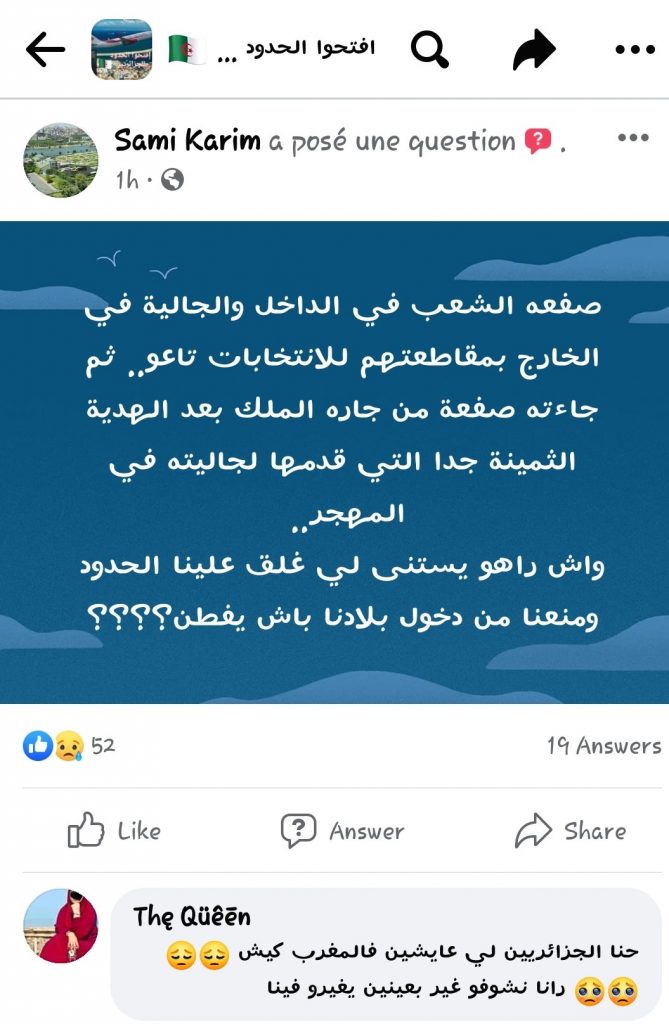Share the group using the arrow icon
The height and width of the screenshot is (1024, 669).
[x=534, y=50]
